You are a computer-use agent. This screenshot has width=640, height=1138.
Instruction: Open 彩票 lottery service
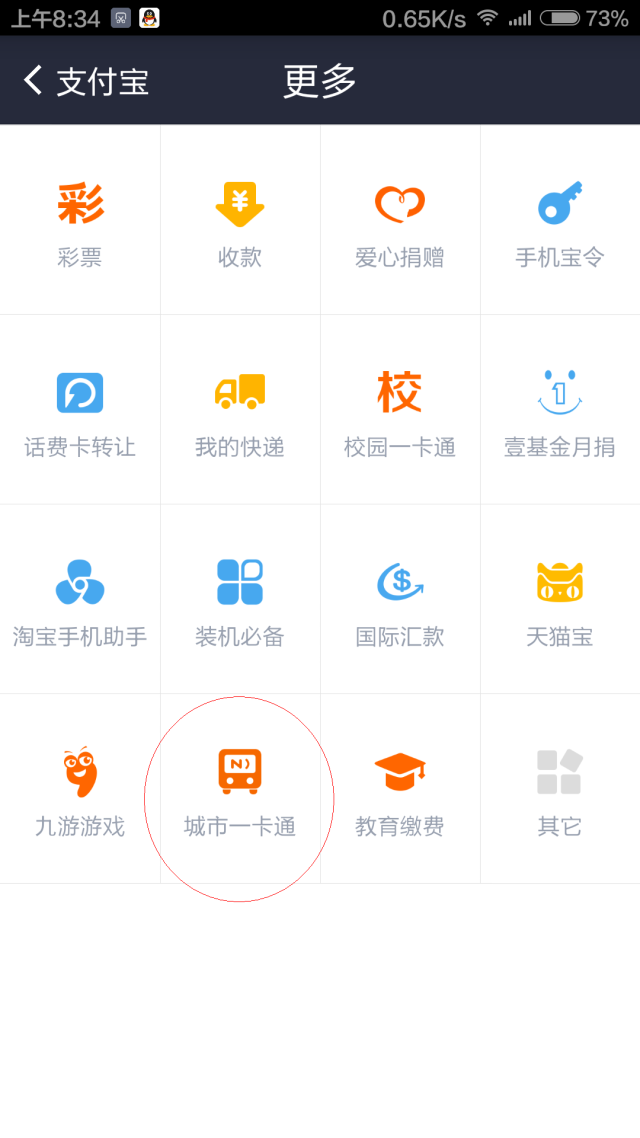pos(80,221)
